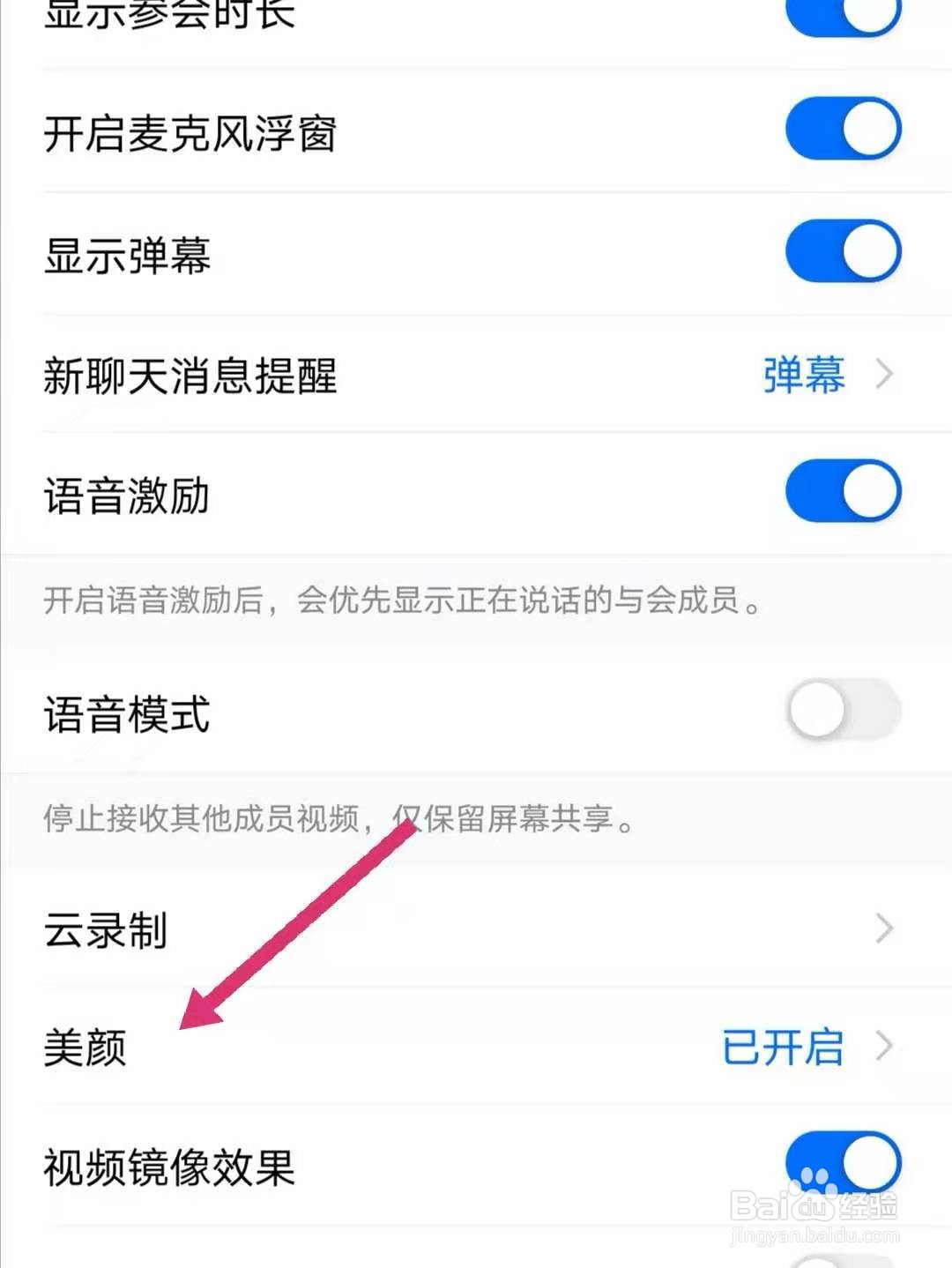Image resolution: width=952 pixels, height=1268 pixels.
Task: Select the 云录制 menu item
Action: [104, 928]
